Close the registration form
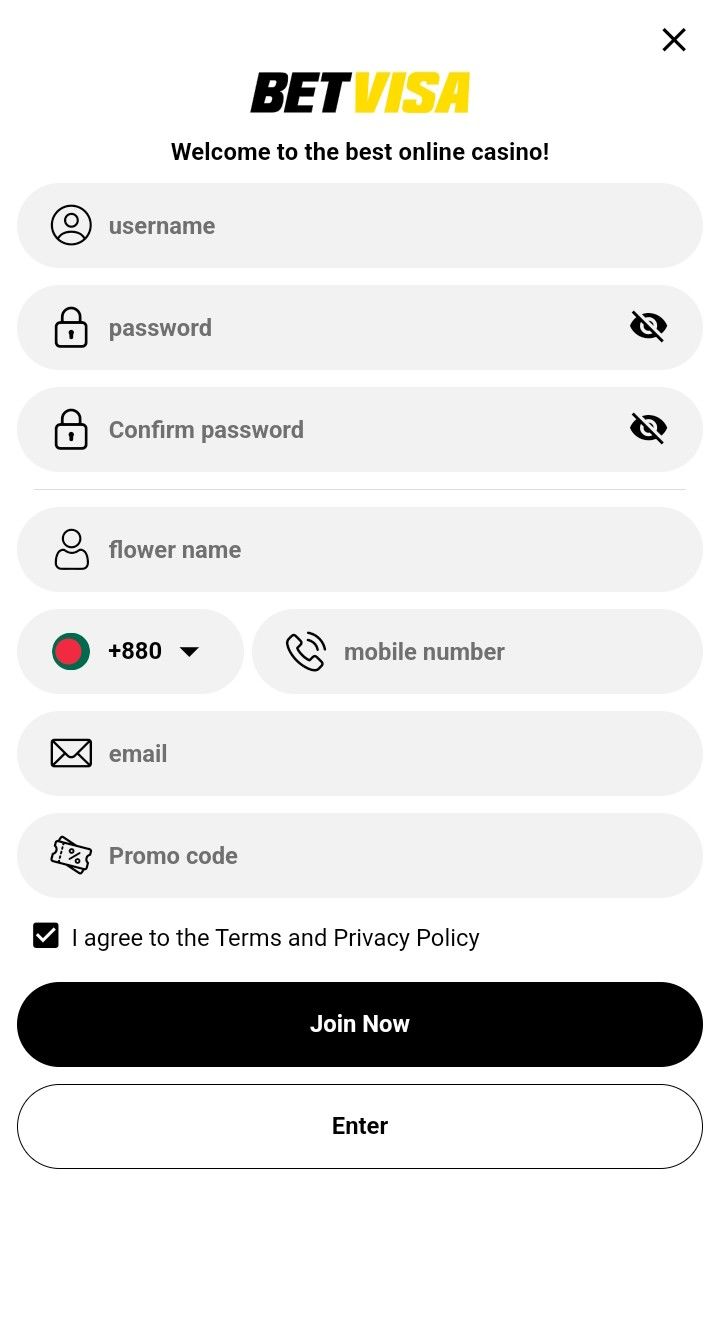The image size is (720, 1333). pyautogui.click(x=674, y=40)
